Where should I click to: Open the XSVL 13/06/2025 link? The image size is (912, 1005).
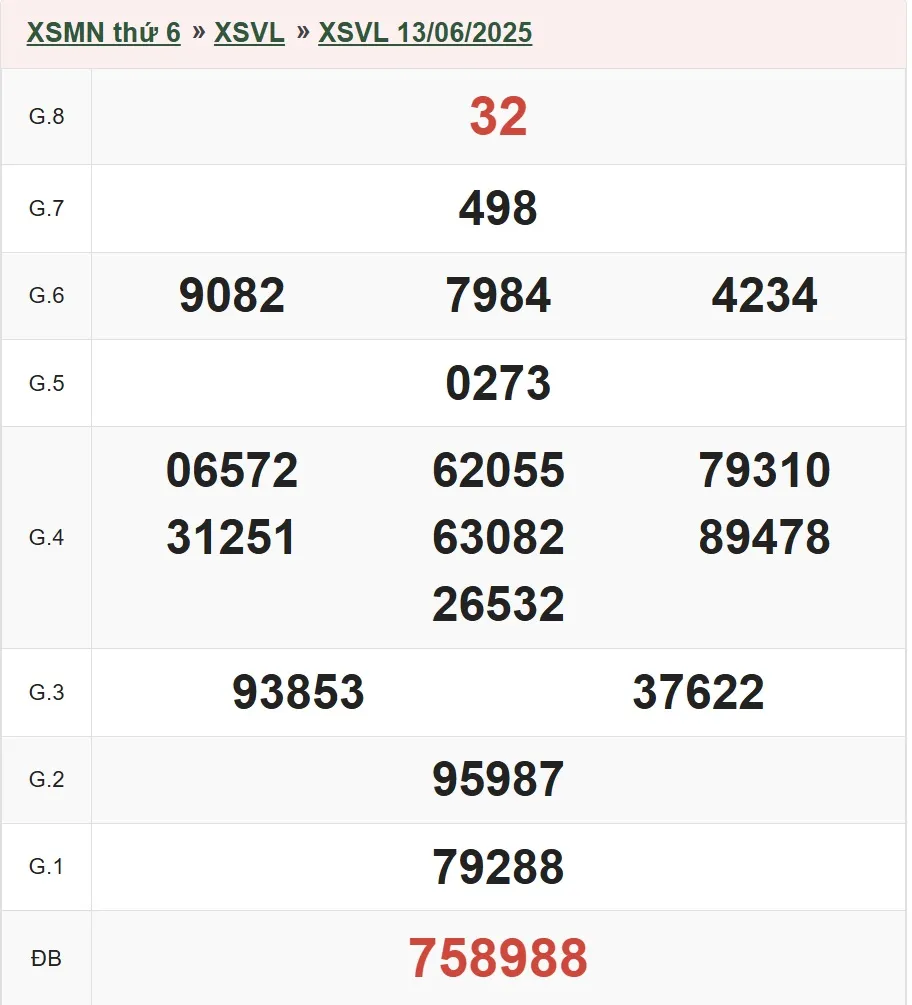click(x=425, y=33)
